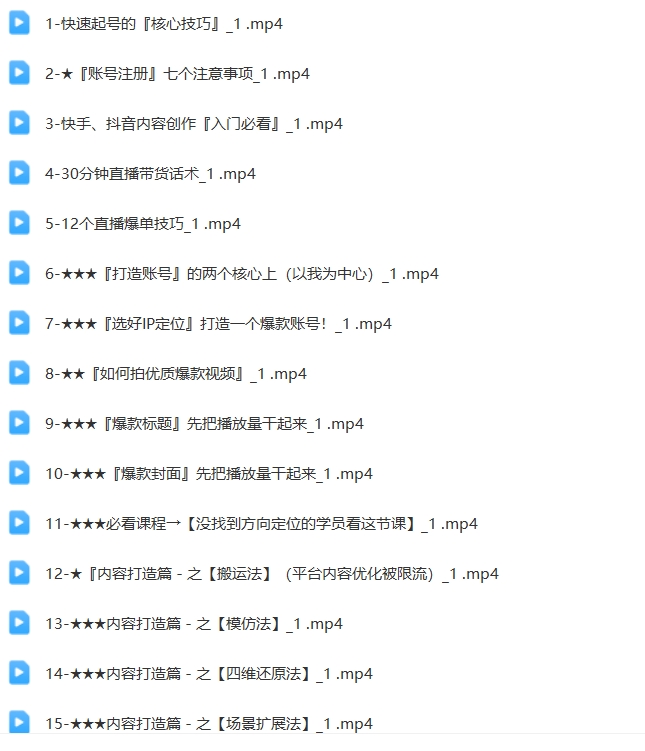Open 12-内容打造篇之【搬运法】 file
Image resolution: width=645 pixels, height=751 pixels.
click(x=271, y=574)
